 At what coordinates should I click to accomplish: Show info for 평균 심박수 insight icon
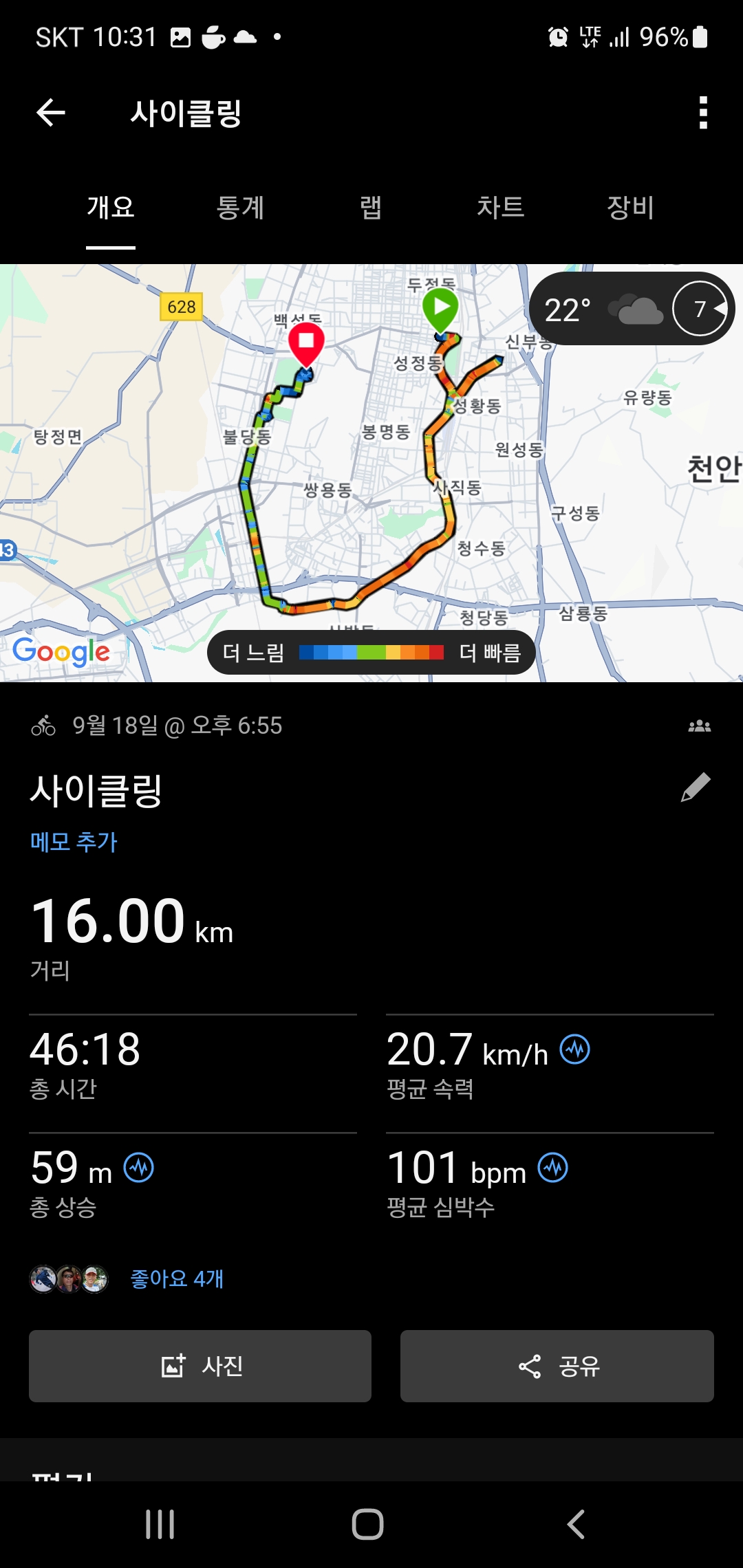tap(552, 1168)
